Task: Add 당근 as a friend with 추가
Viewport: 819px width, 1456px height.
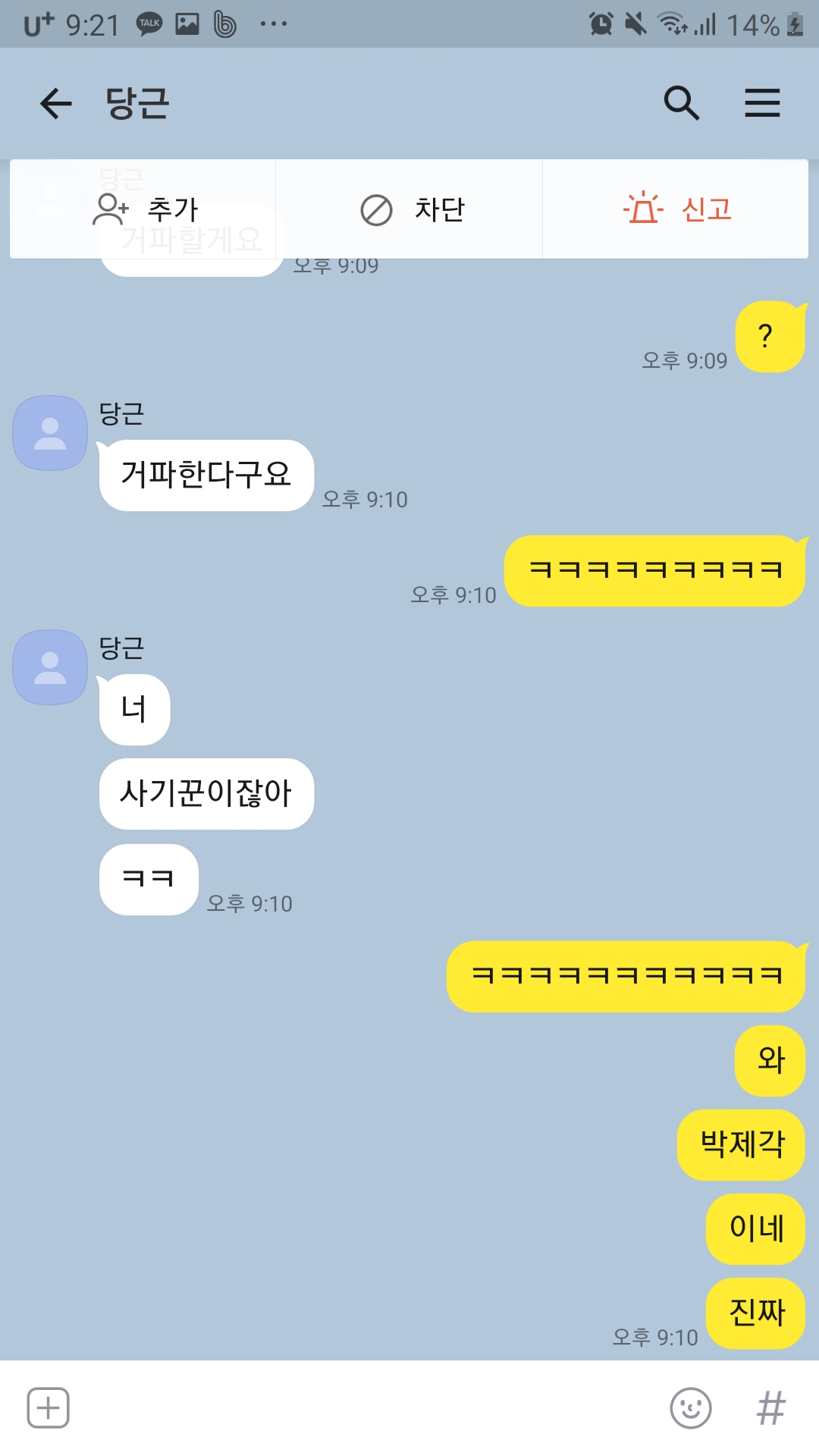Action: coord(143,209)
